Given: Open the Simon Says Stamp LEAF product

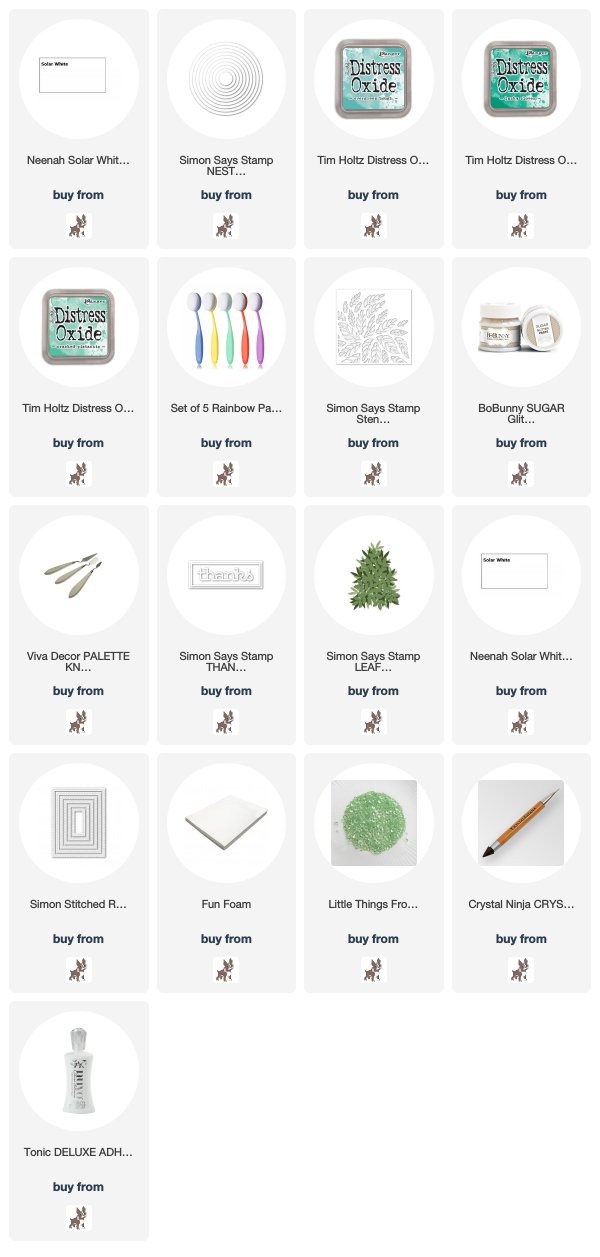Looking at the screenshot, I should click(373, 625).
